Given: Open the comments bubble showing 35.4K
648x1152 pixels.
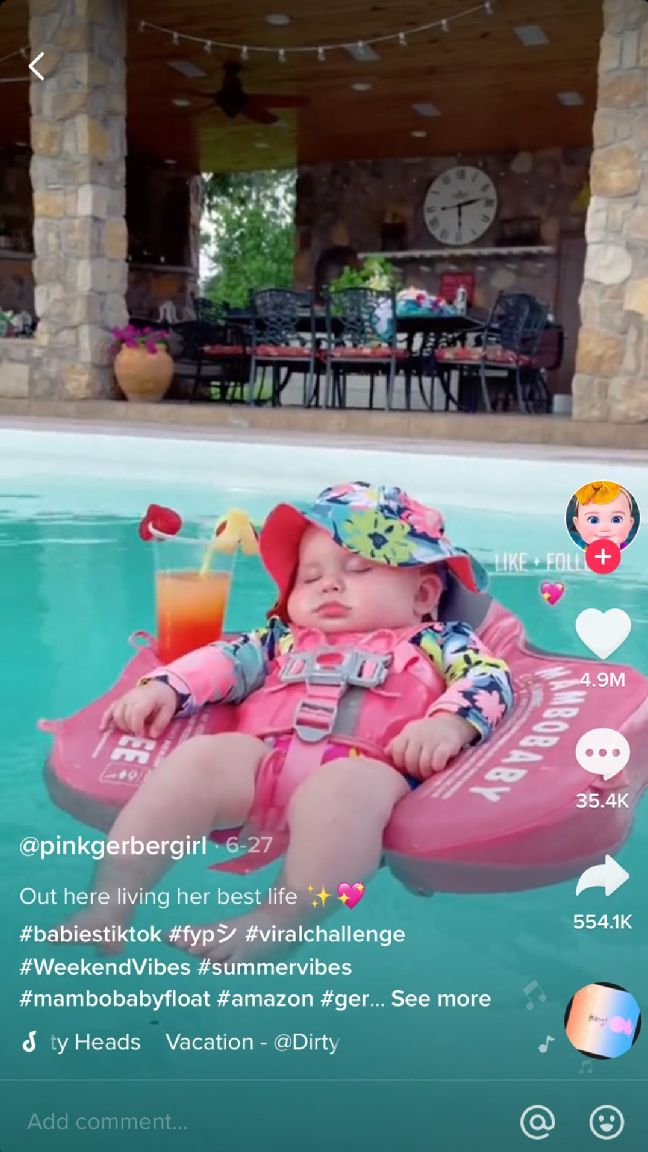Looking at the screenshot, I should coord(603,754).
